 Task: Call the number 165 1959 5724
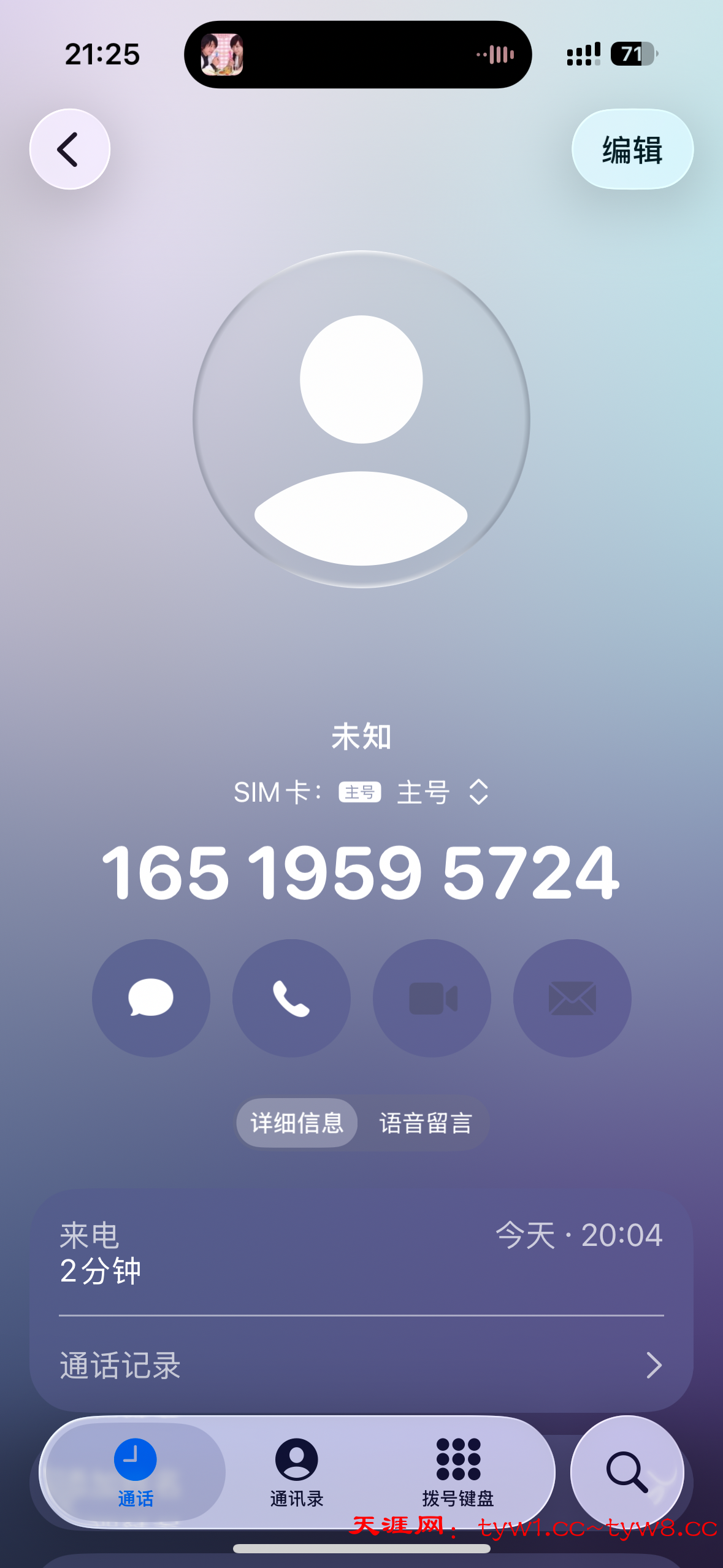(291, 997)
